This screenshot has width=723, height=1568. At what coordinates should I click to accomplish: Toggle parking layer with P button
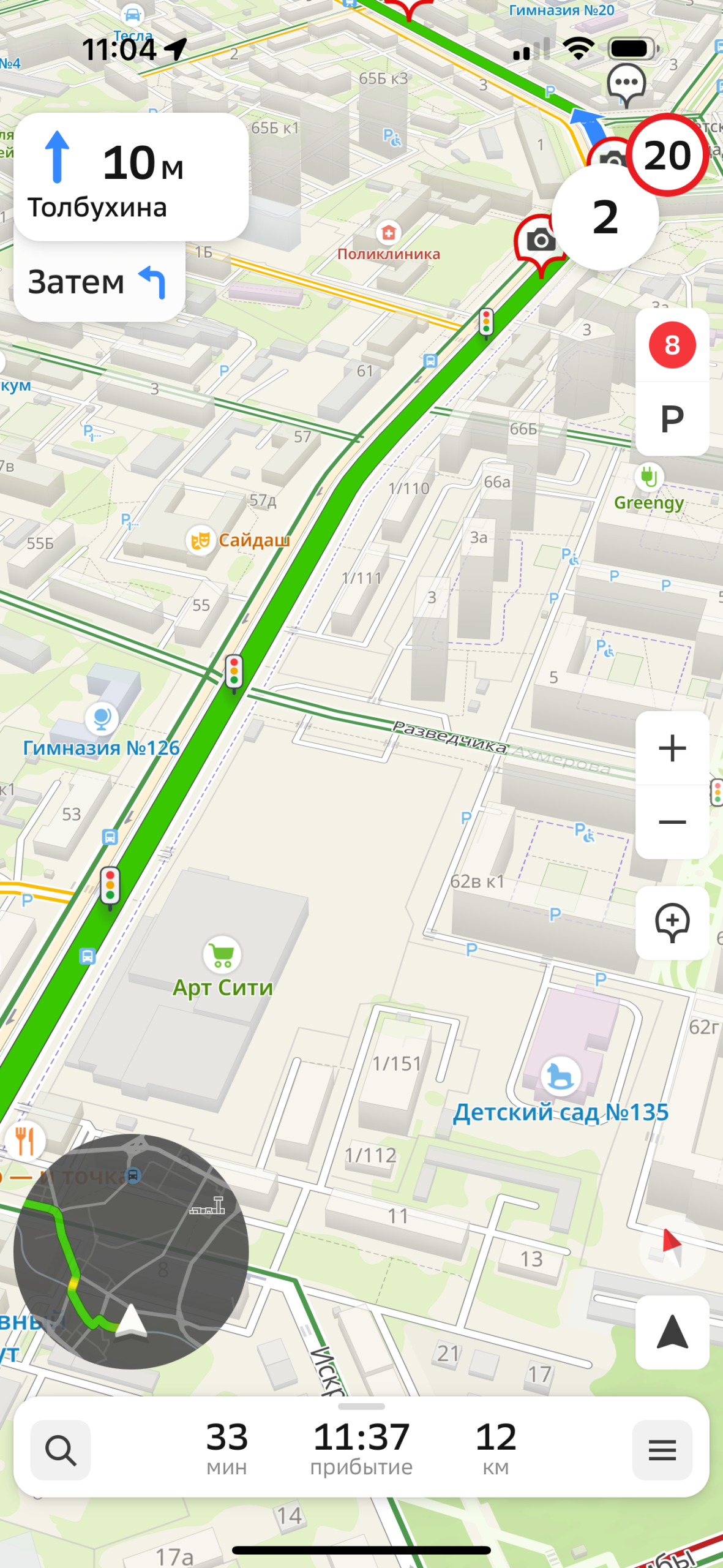coord(672,419)
